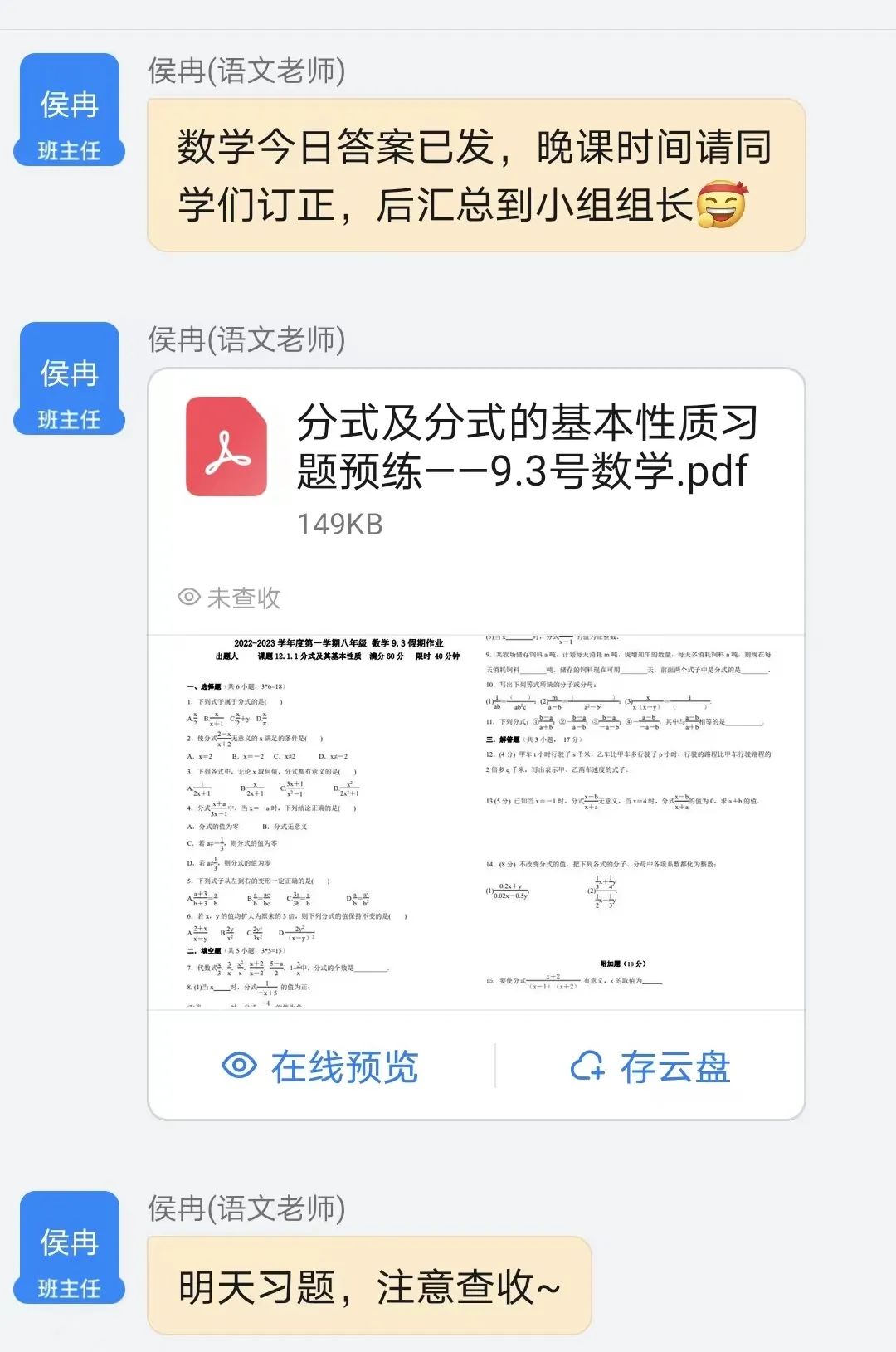This screenshot has width=896, height=1352.
Task: Save the PDF via 存云盘
Action: (650, 1066)
